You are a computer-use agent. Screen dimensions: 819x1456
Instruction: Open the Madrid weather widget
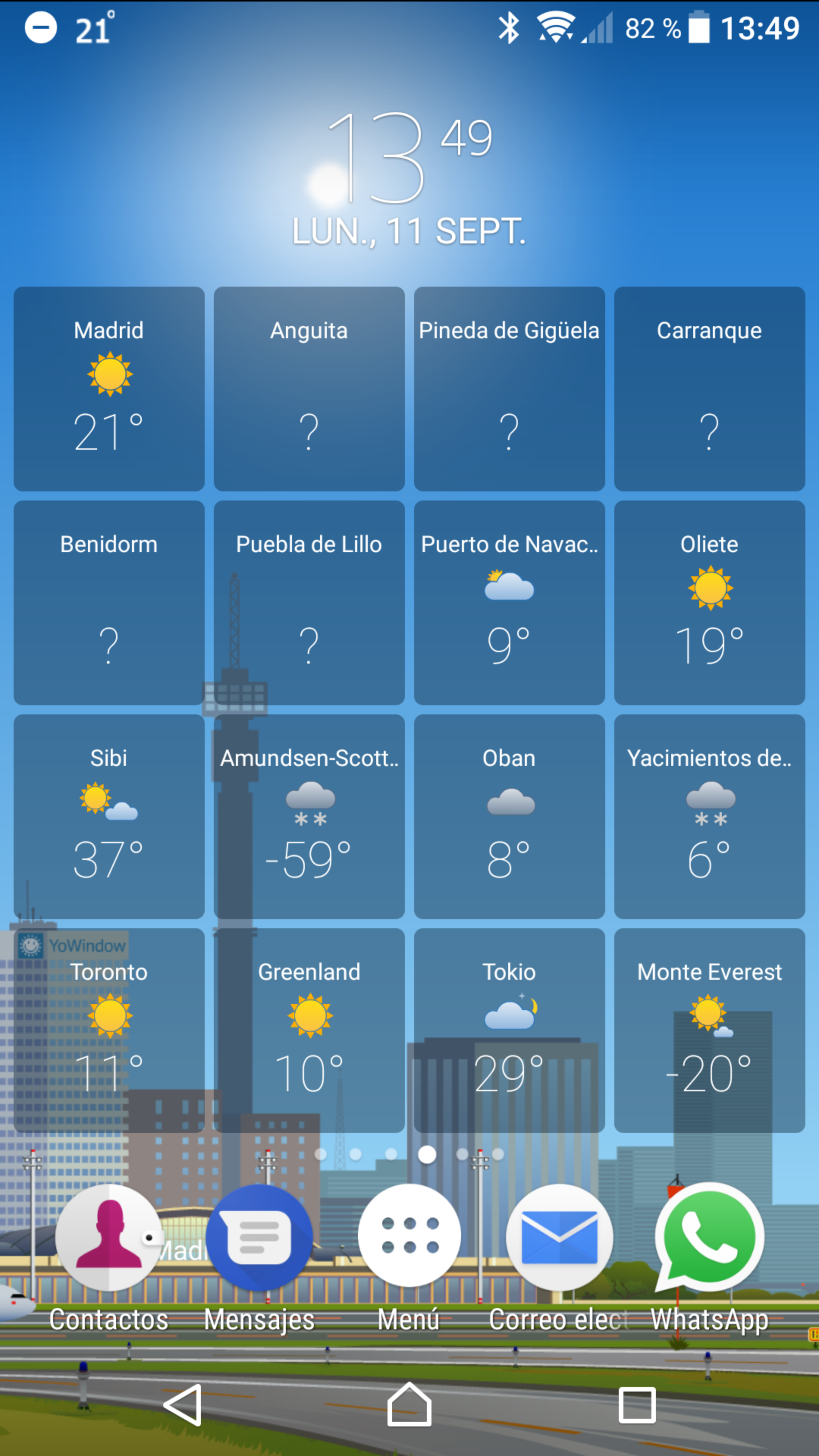(x=109, y=388)
